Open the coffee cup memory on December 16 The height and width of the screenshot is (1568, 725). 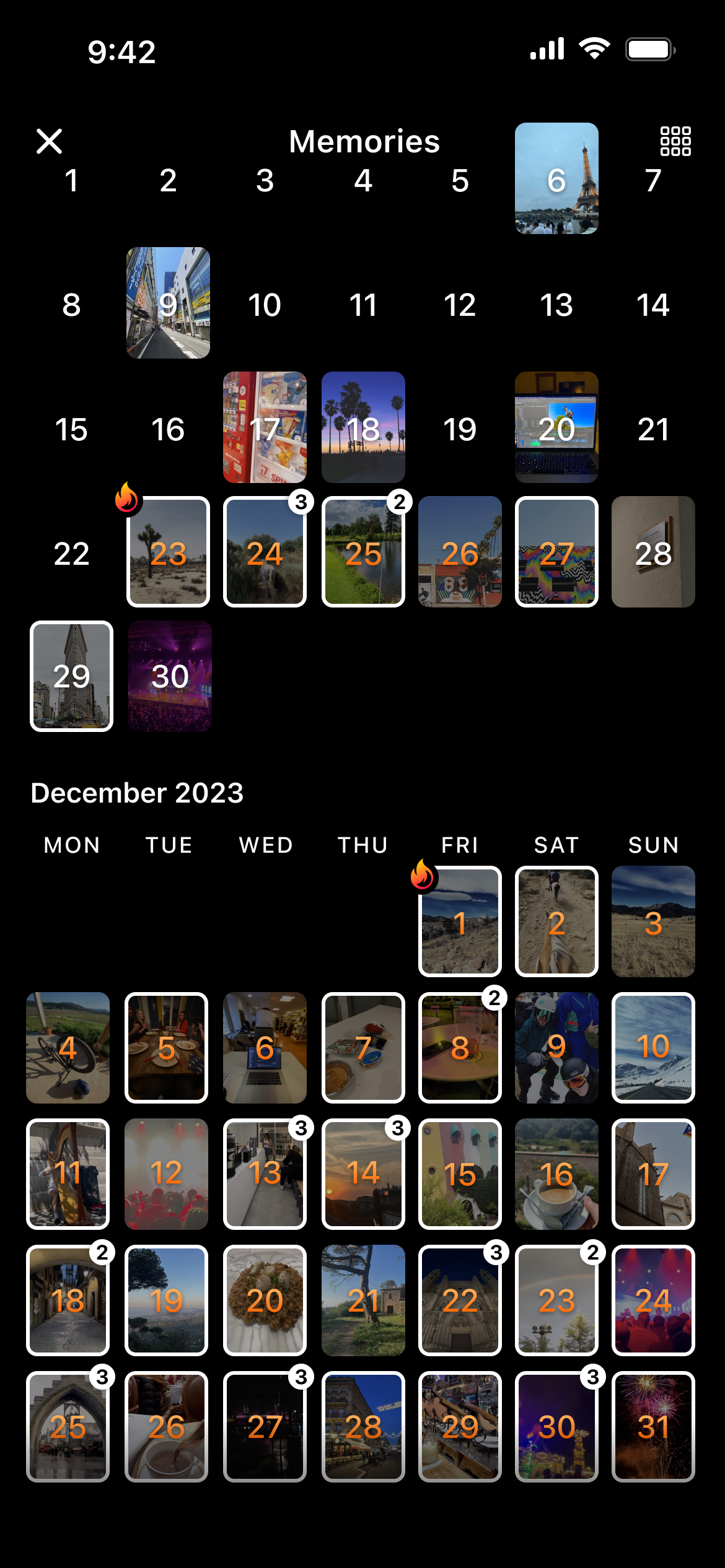(x=556, y=1173)
